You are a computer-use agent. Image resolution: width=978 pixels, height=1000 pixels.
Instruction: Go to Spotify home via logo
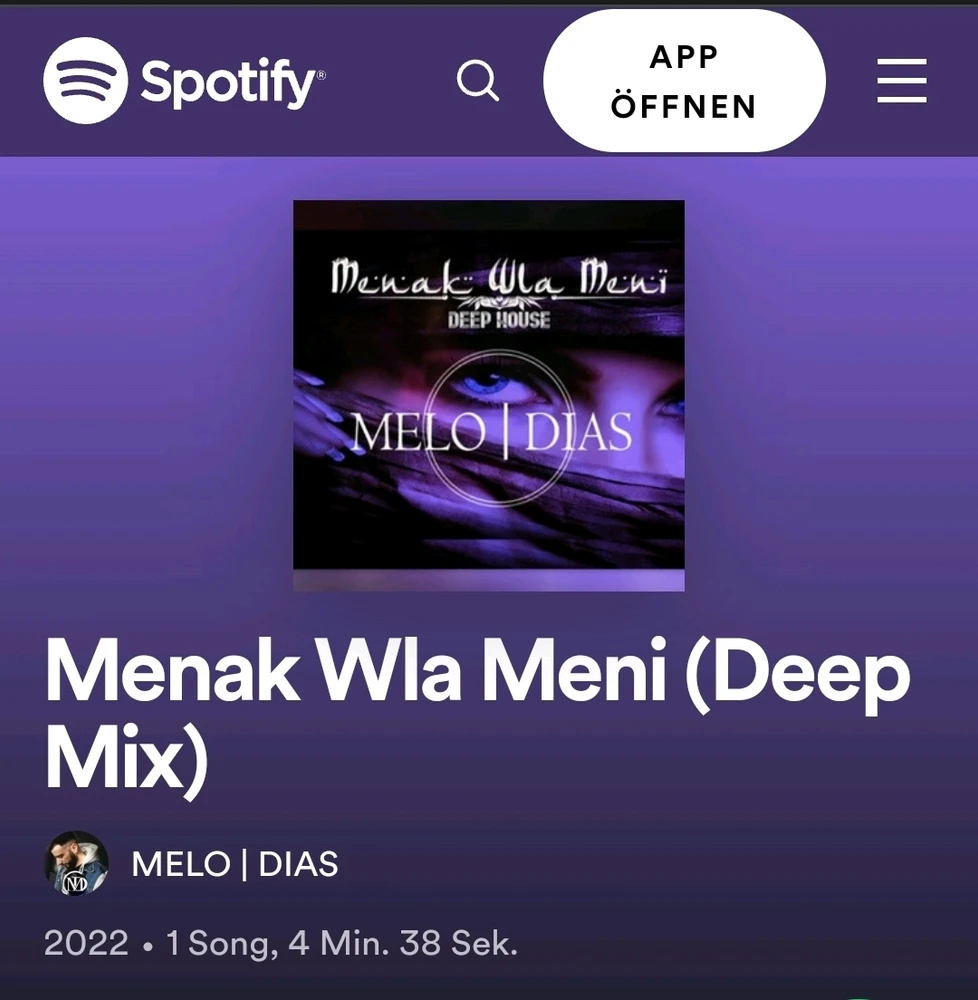click(x=184, y=81)
